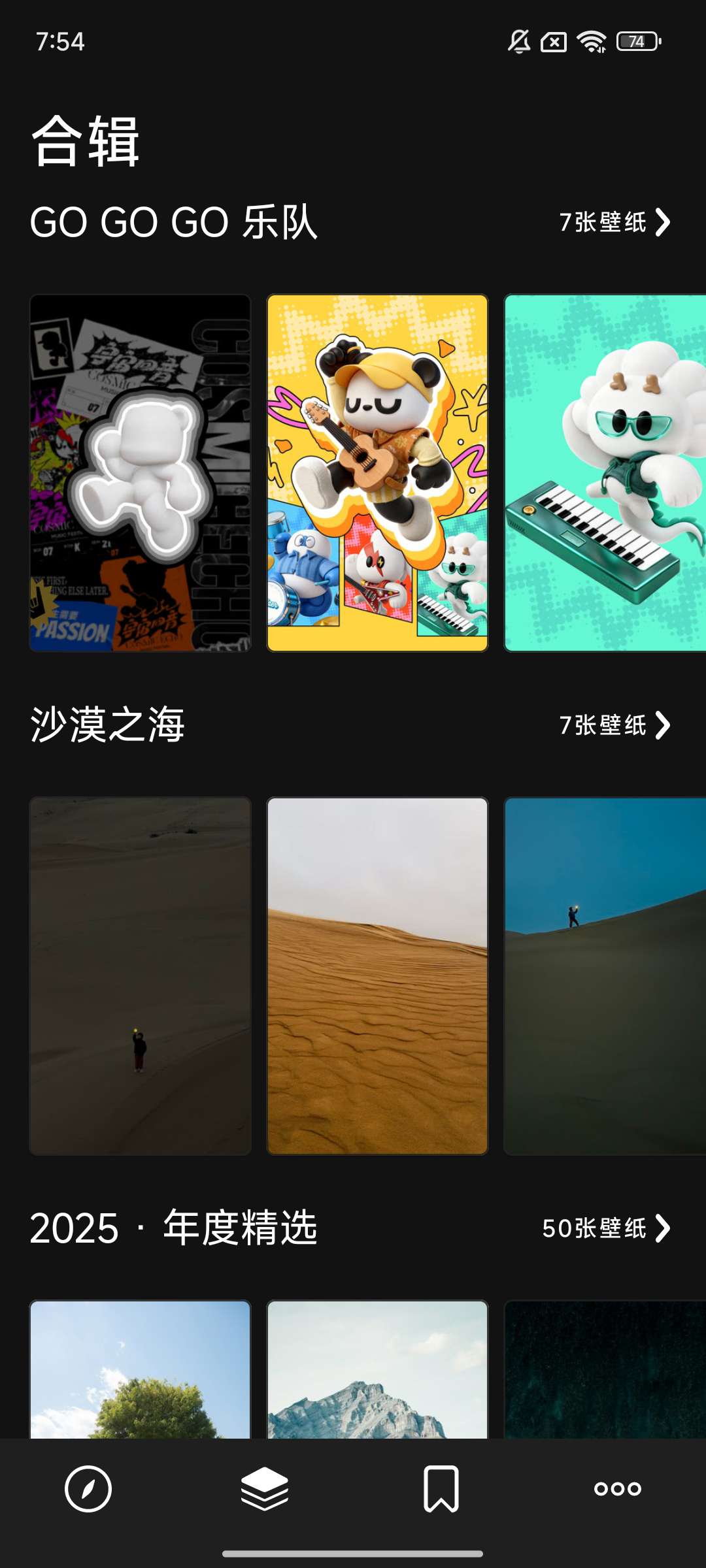Viewport: 706px width, 1568px height.
Task: Open the dark dune lone figure wallpaper
Action: pos(141,976)
